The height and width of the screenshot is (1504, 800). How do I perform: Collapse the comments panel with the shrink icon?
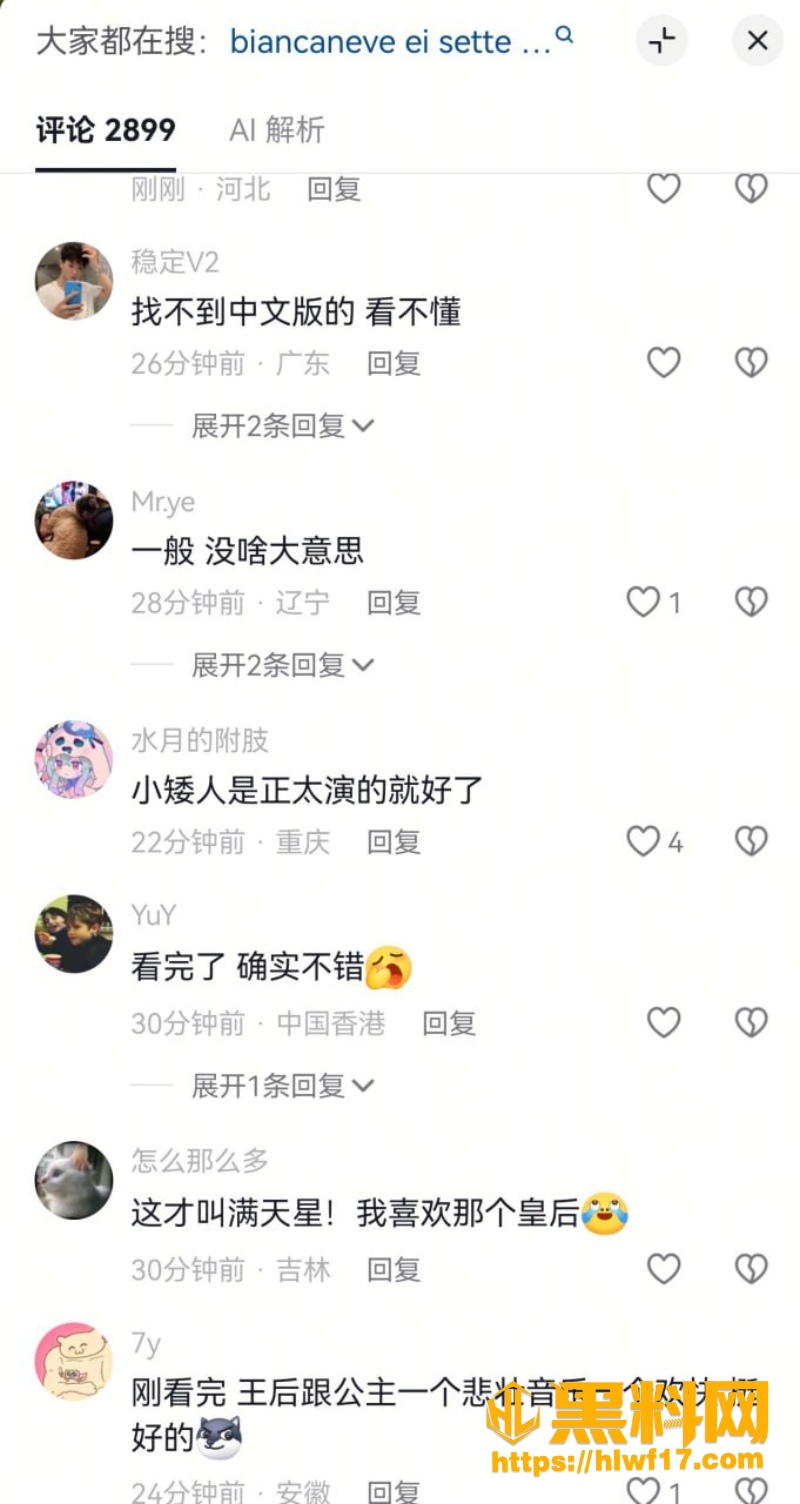(662, 41)
